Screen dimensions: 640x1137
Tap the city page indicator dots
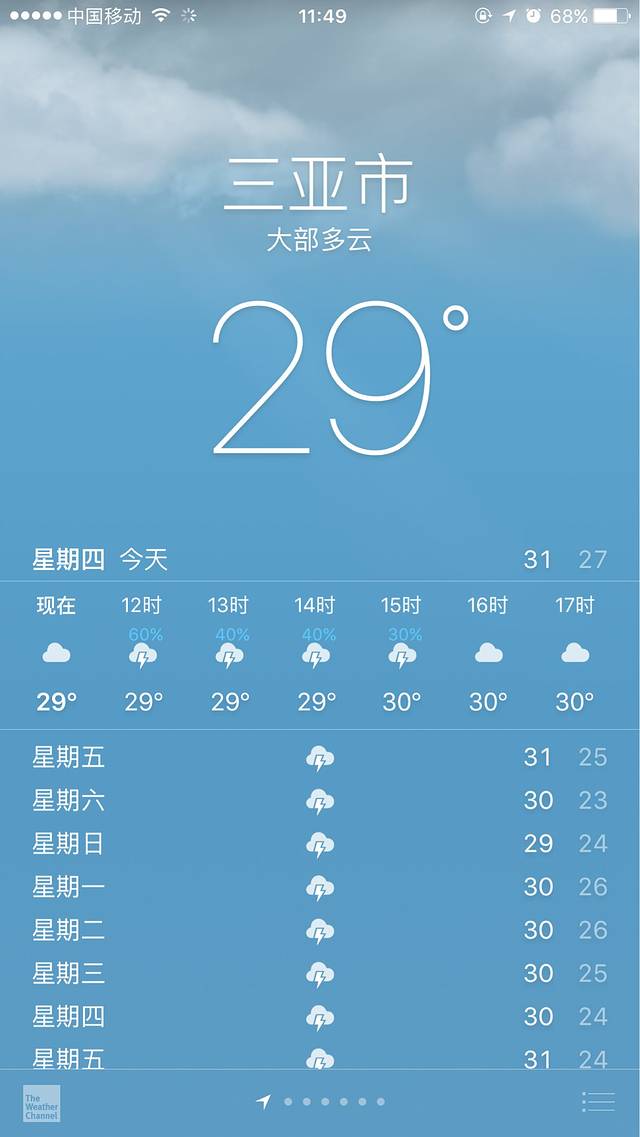(323, 1102)
